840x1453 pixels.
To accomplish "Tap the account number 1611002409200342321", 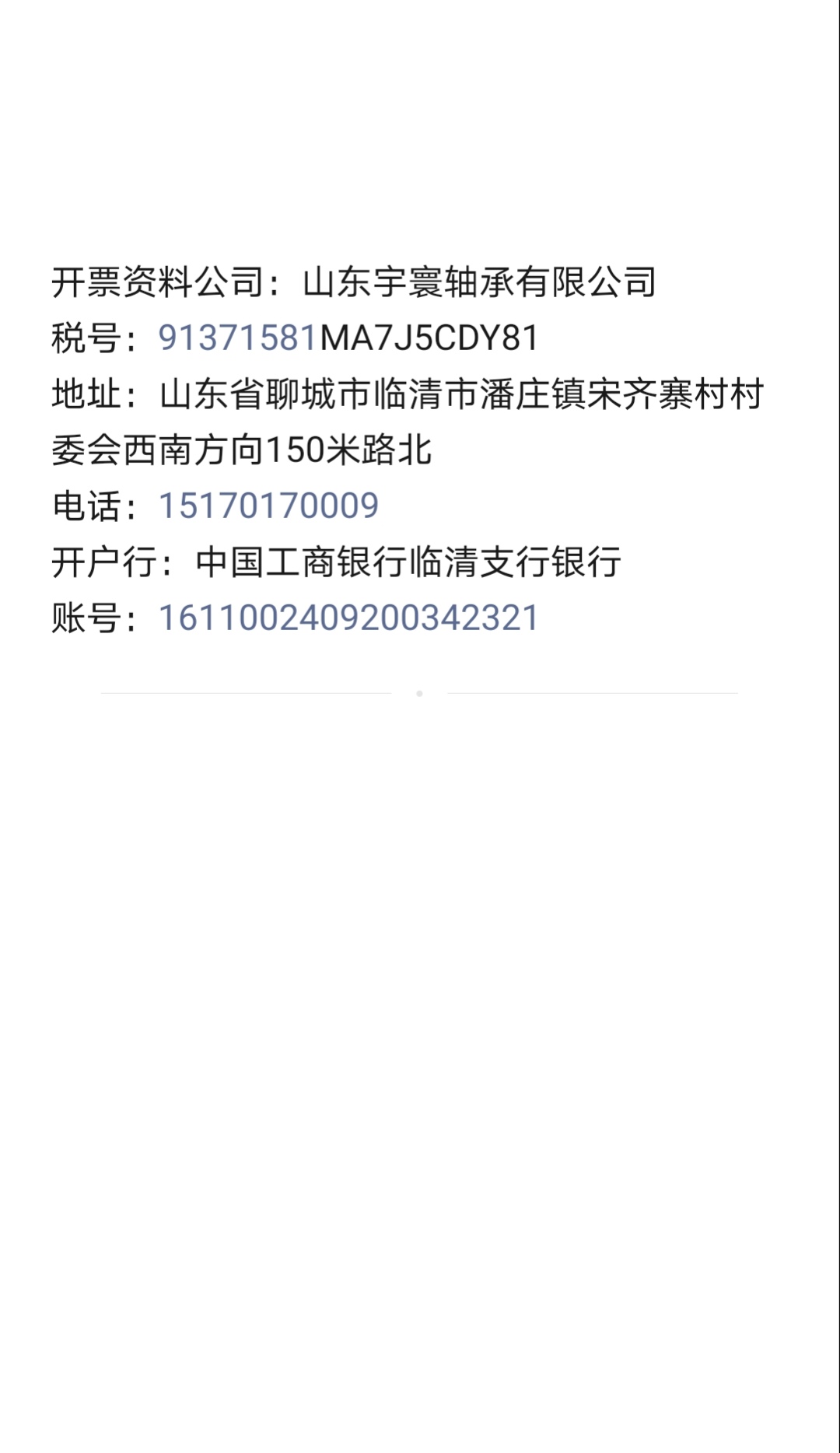I will 348,618.
